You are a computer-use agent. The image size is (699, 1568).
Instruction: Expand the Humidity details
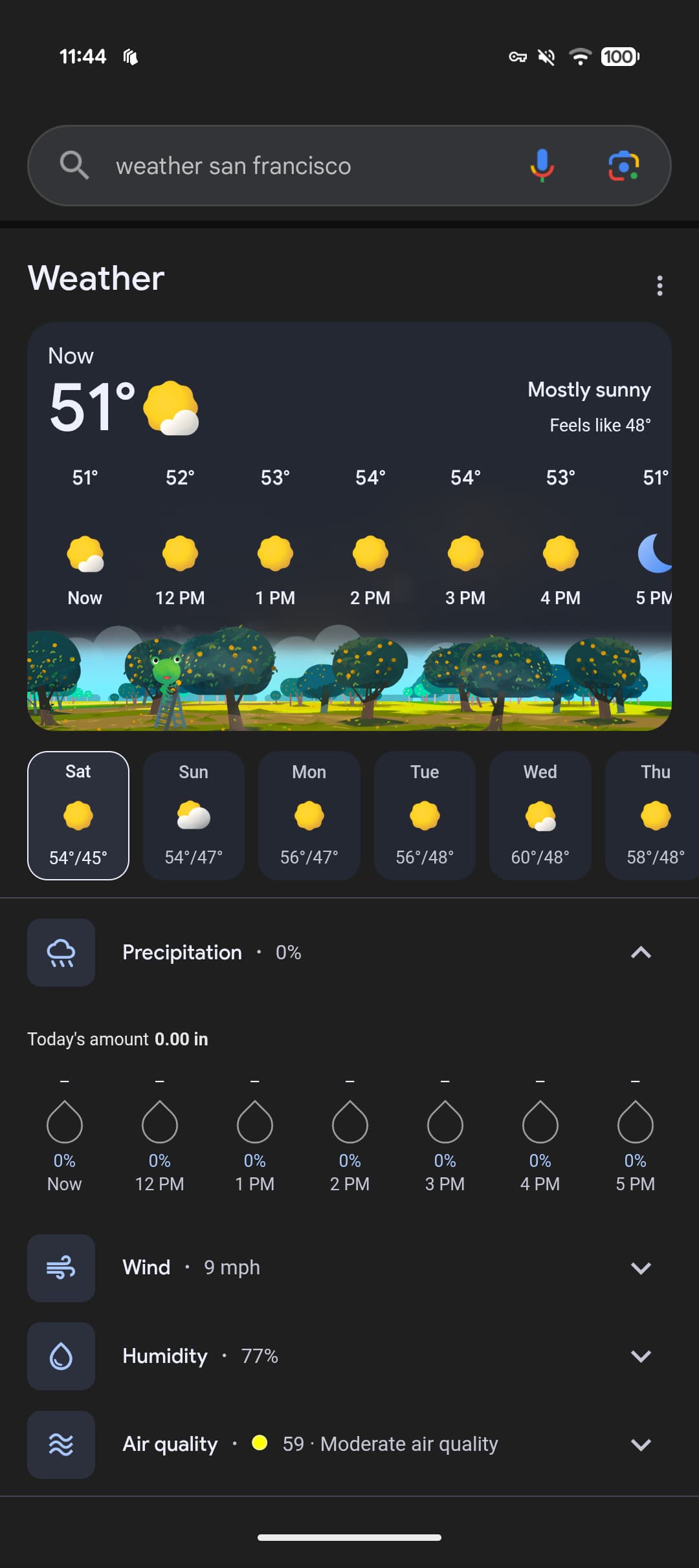pyautogui.click(x=640, y=1356)
